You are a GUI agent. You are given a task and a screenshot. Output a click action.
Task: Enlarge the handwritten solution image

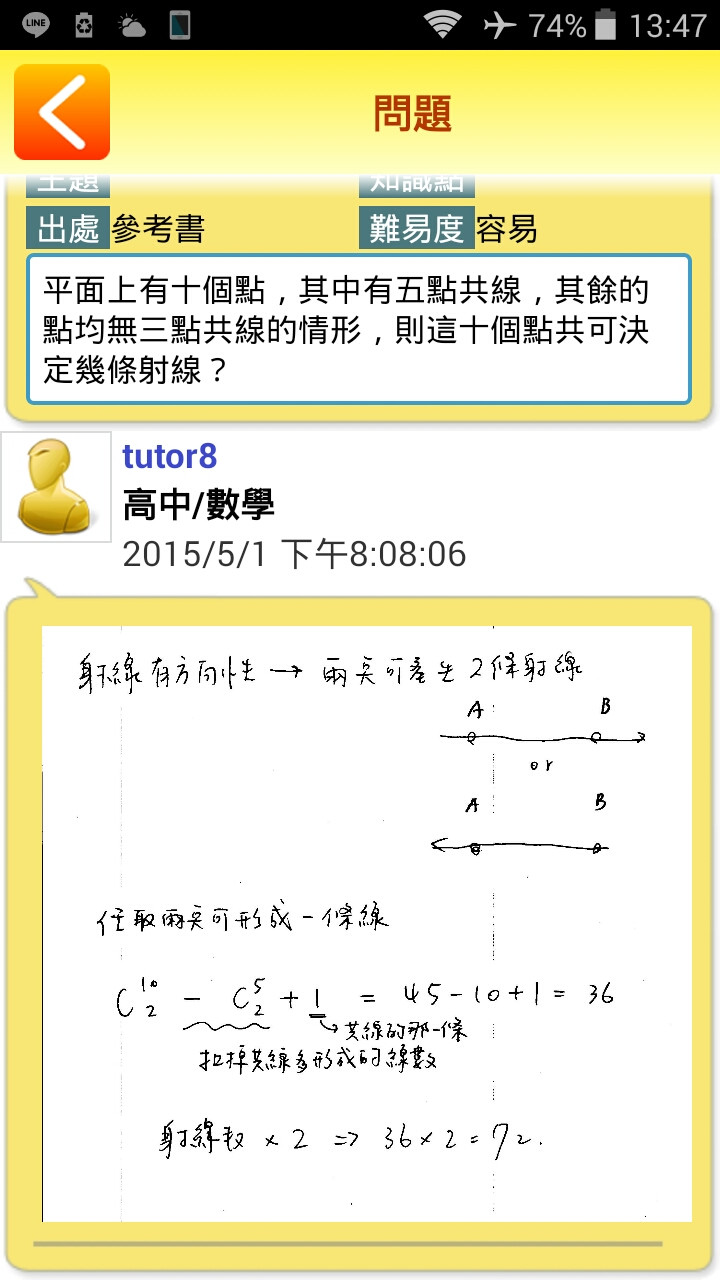tap(367, 922)
